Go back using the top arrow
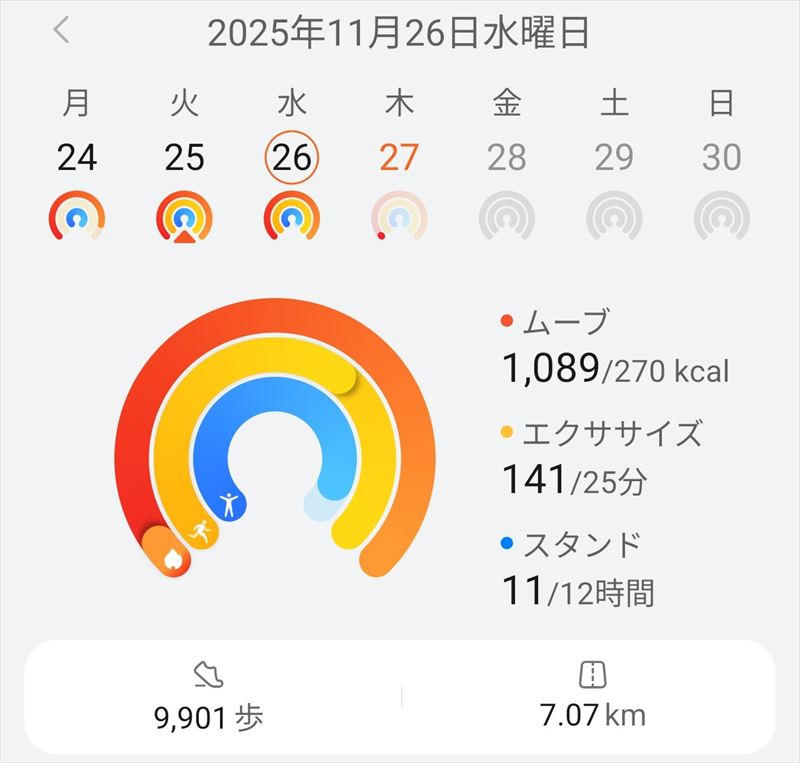The image size is (800, 763). [x=62, y=31]
